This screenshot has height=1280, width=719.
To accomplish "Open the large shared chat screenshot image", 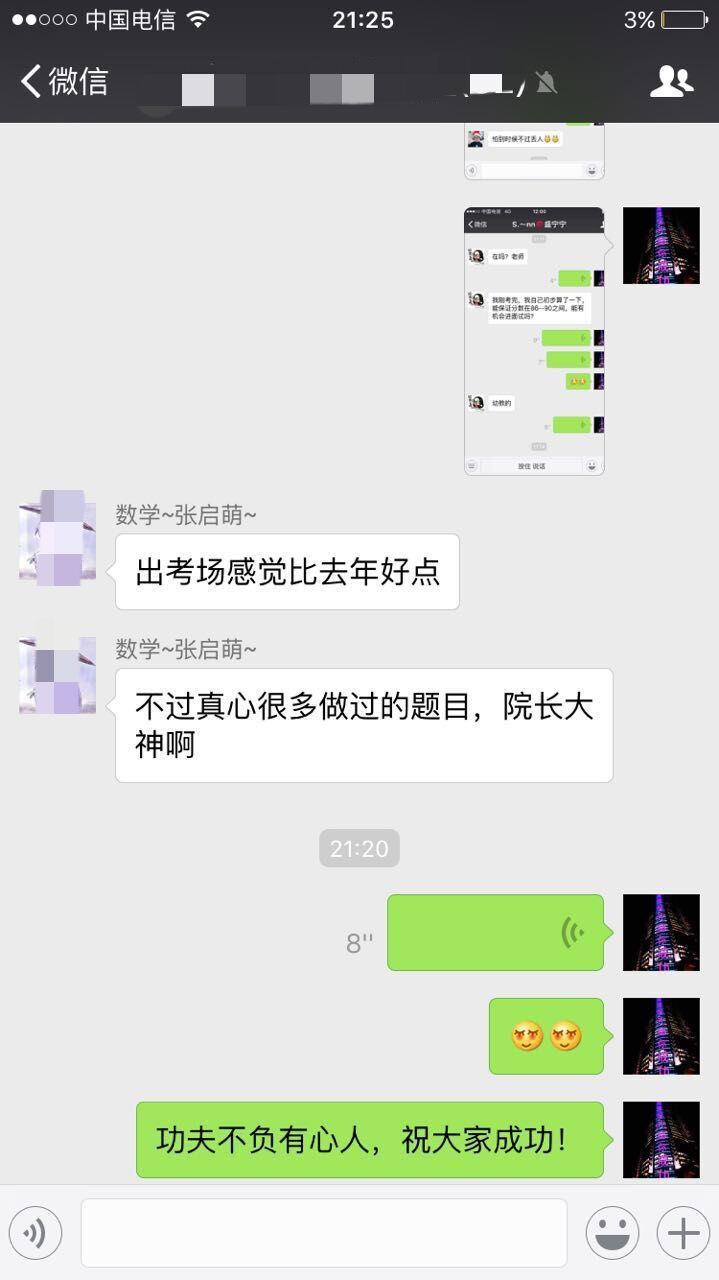I will tap(534, 341).
